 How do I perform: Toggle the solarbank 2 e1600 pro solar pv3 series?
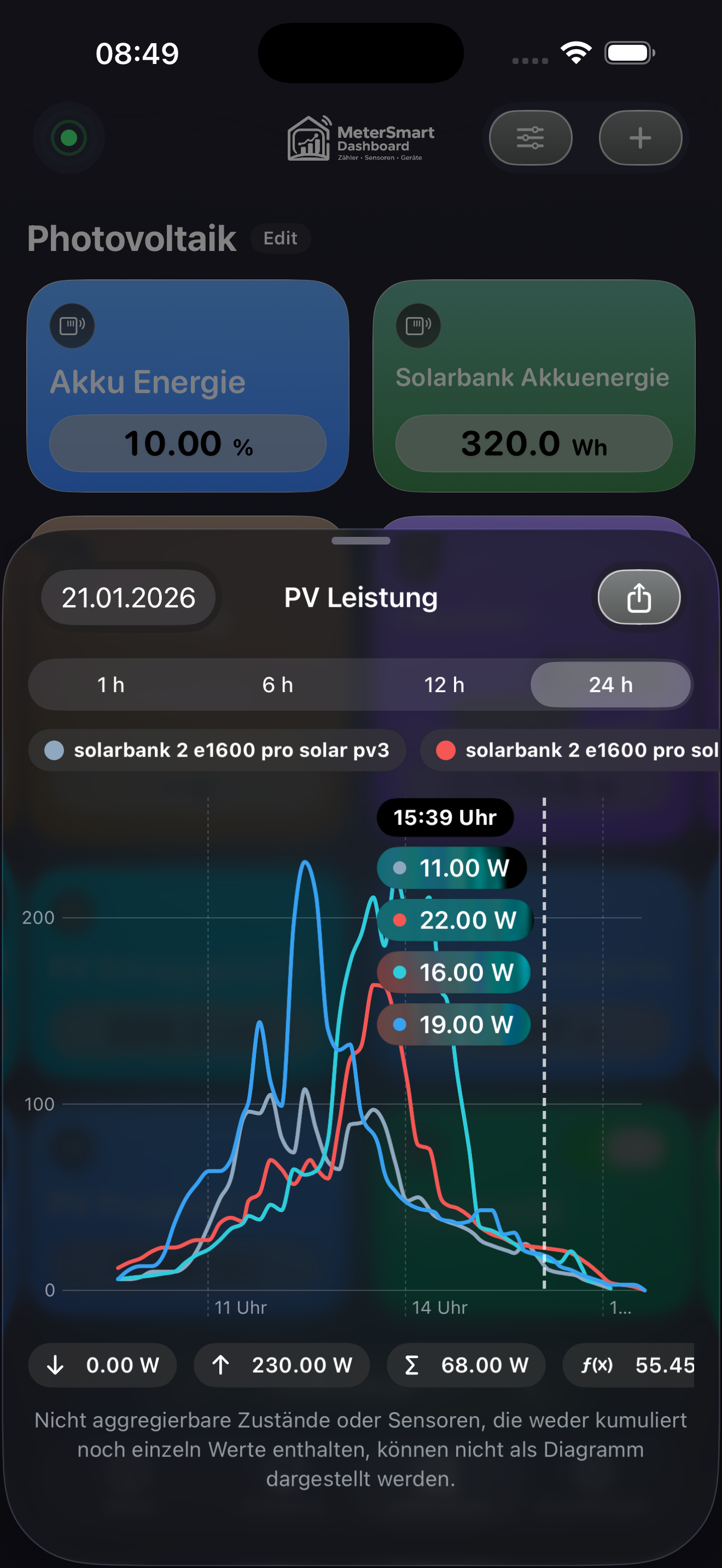tap(217, 751)
